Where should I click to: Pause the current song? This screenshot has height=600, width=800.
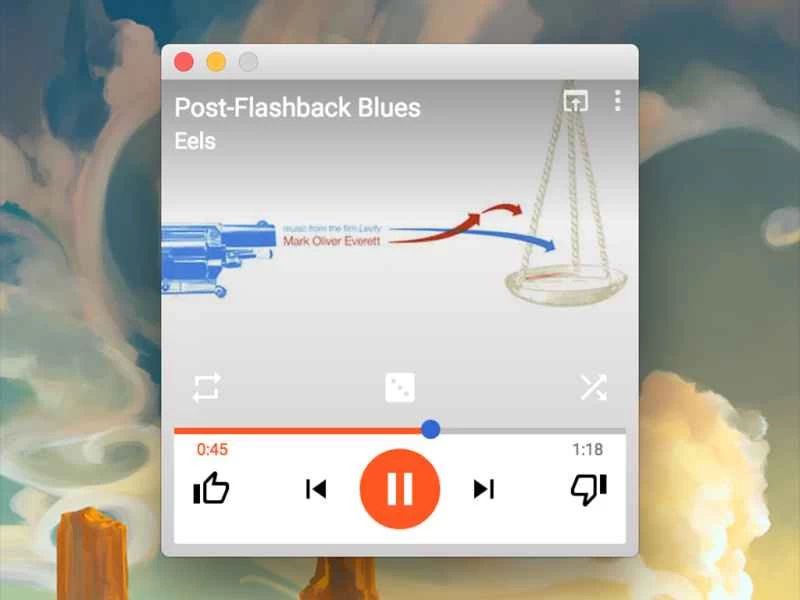[x=400, y=489]
